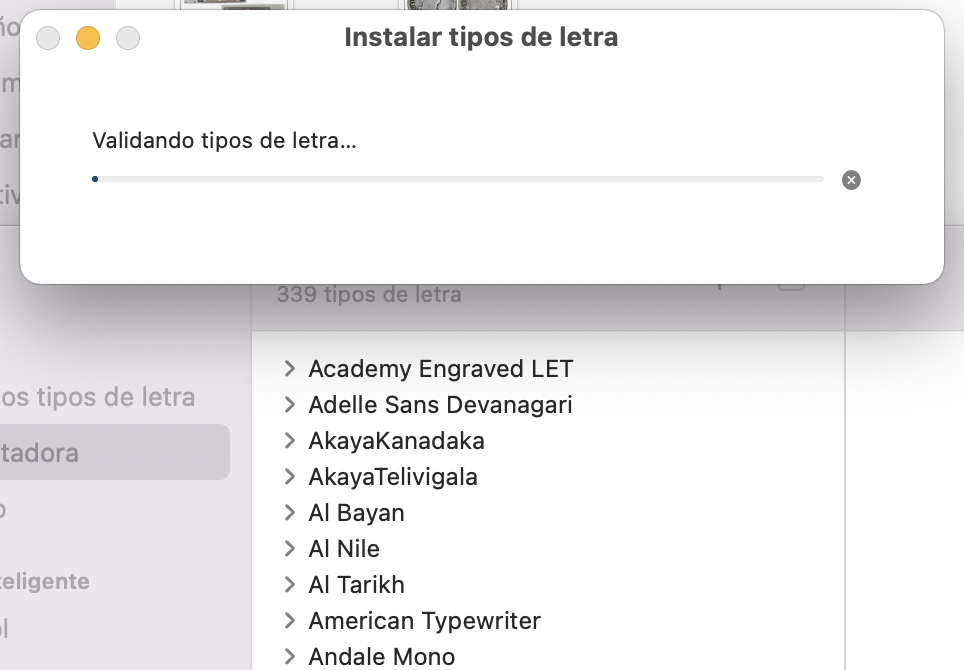This screenshot has height=670, width=964.
Task: Expand the Al Nile font family
Action: point(290,549)
